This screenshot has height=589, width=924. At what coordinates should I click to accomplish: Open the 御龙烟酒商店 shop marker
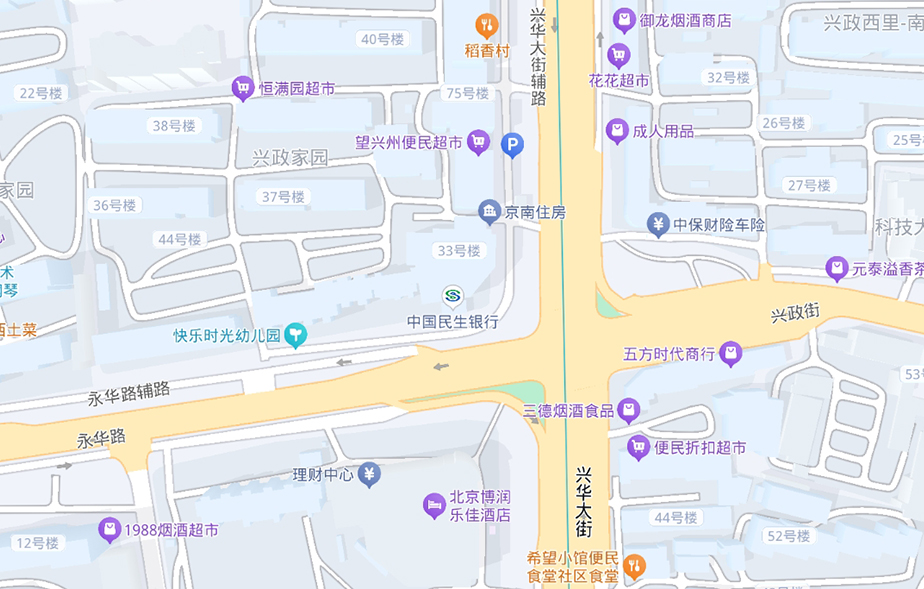pyautogui.click(x=624, y=20)
